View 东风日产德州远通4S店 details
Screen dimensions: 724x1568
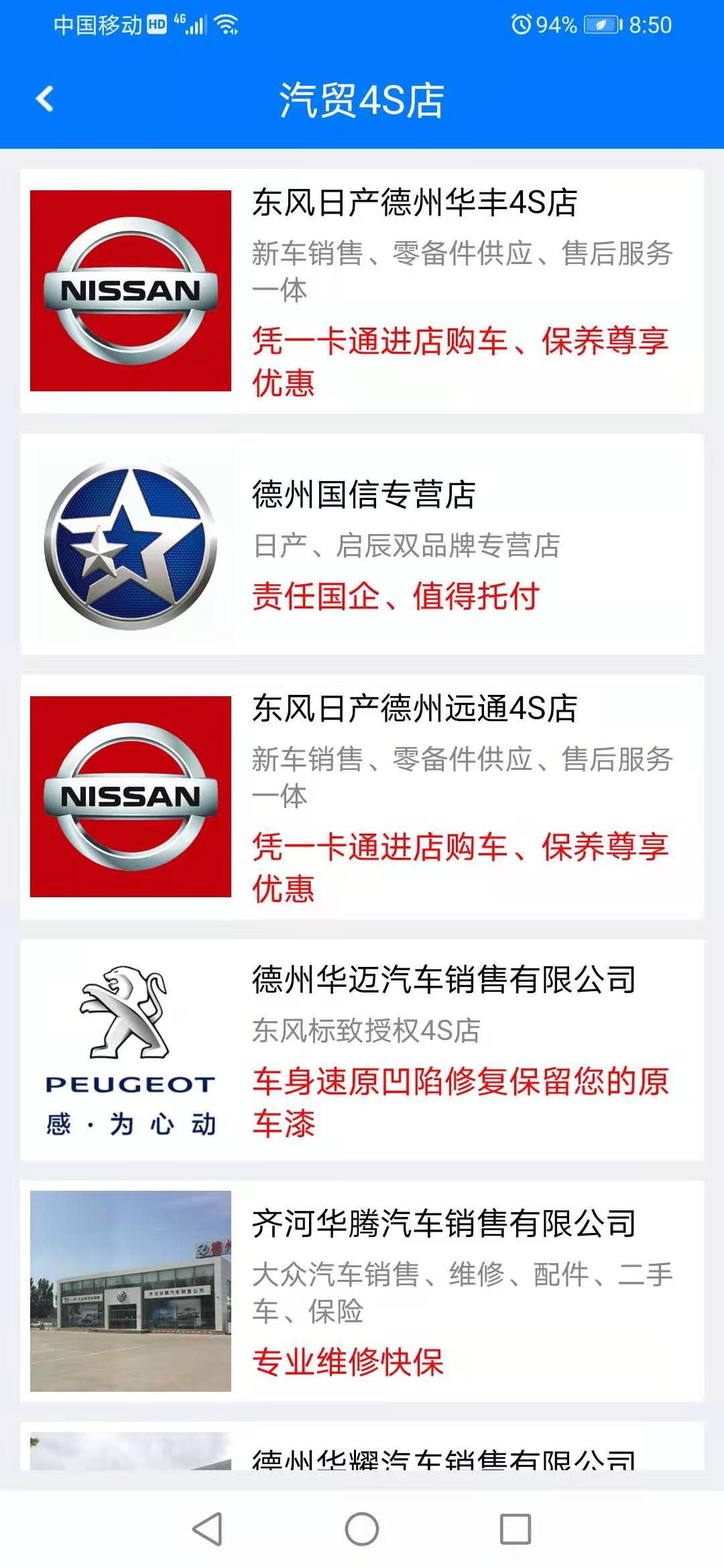(362, 797)
